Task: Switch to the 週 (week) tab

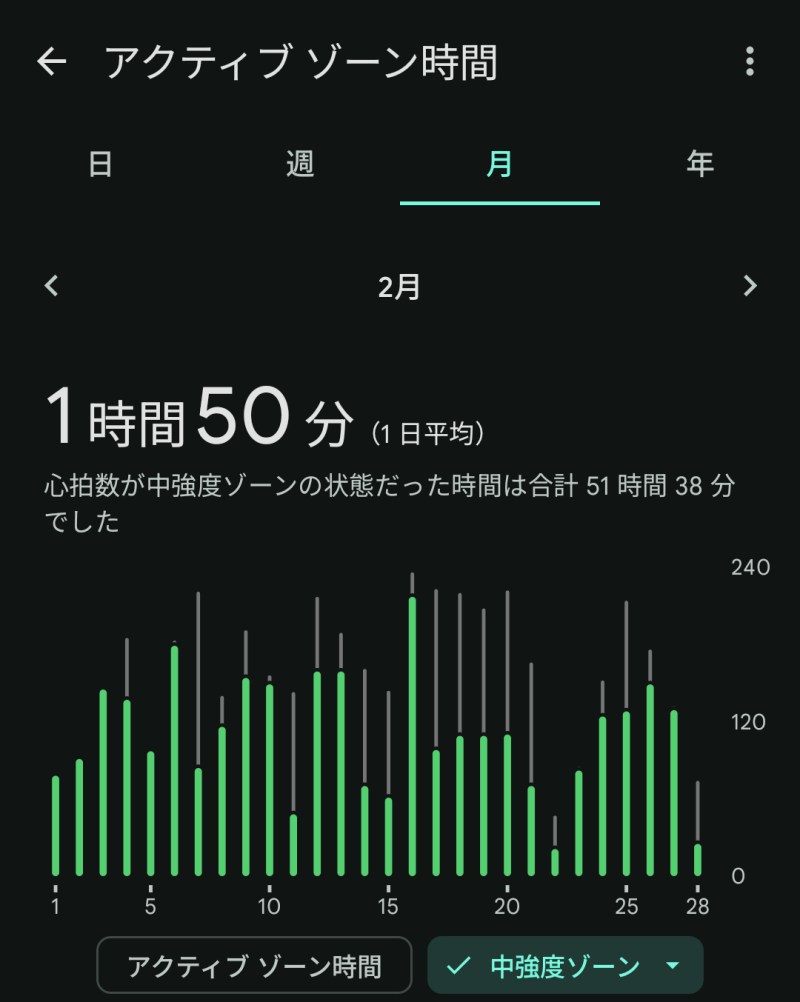Action: (x=300, y=164)
